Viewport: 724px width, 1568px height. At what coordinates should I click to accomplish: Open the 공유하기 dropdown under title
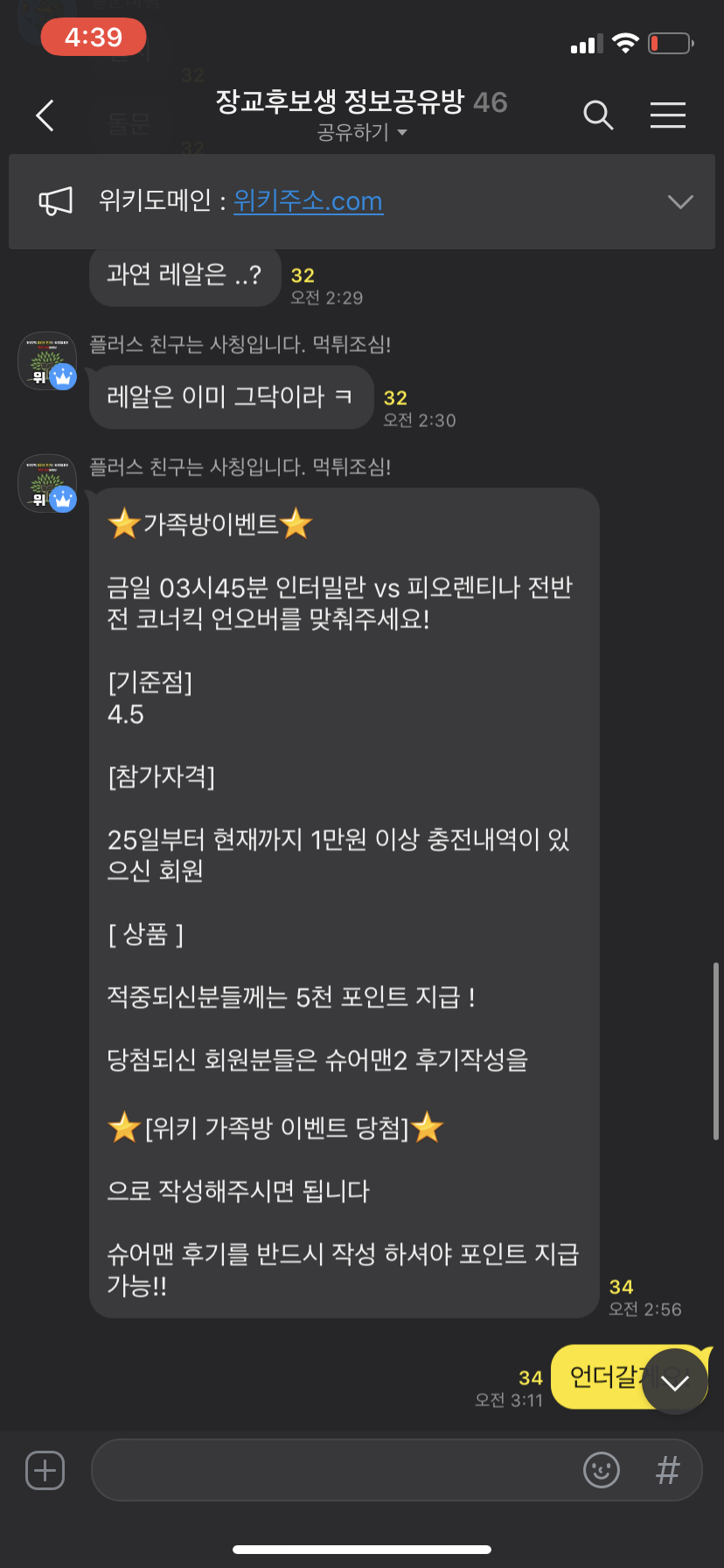coord(362,133)
